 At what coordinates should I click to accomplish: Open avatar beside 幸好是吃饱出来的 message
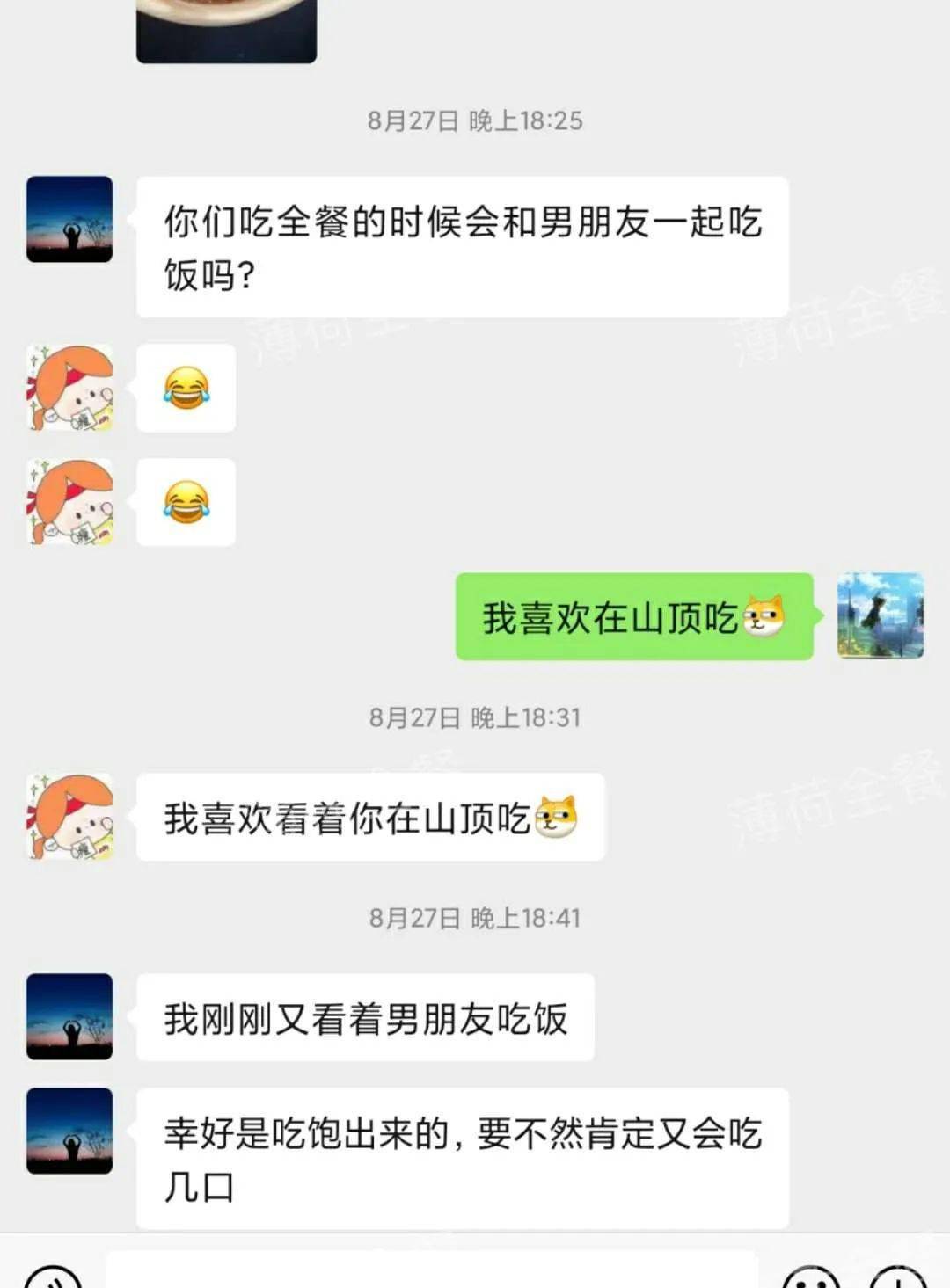click(69, 1131)
